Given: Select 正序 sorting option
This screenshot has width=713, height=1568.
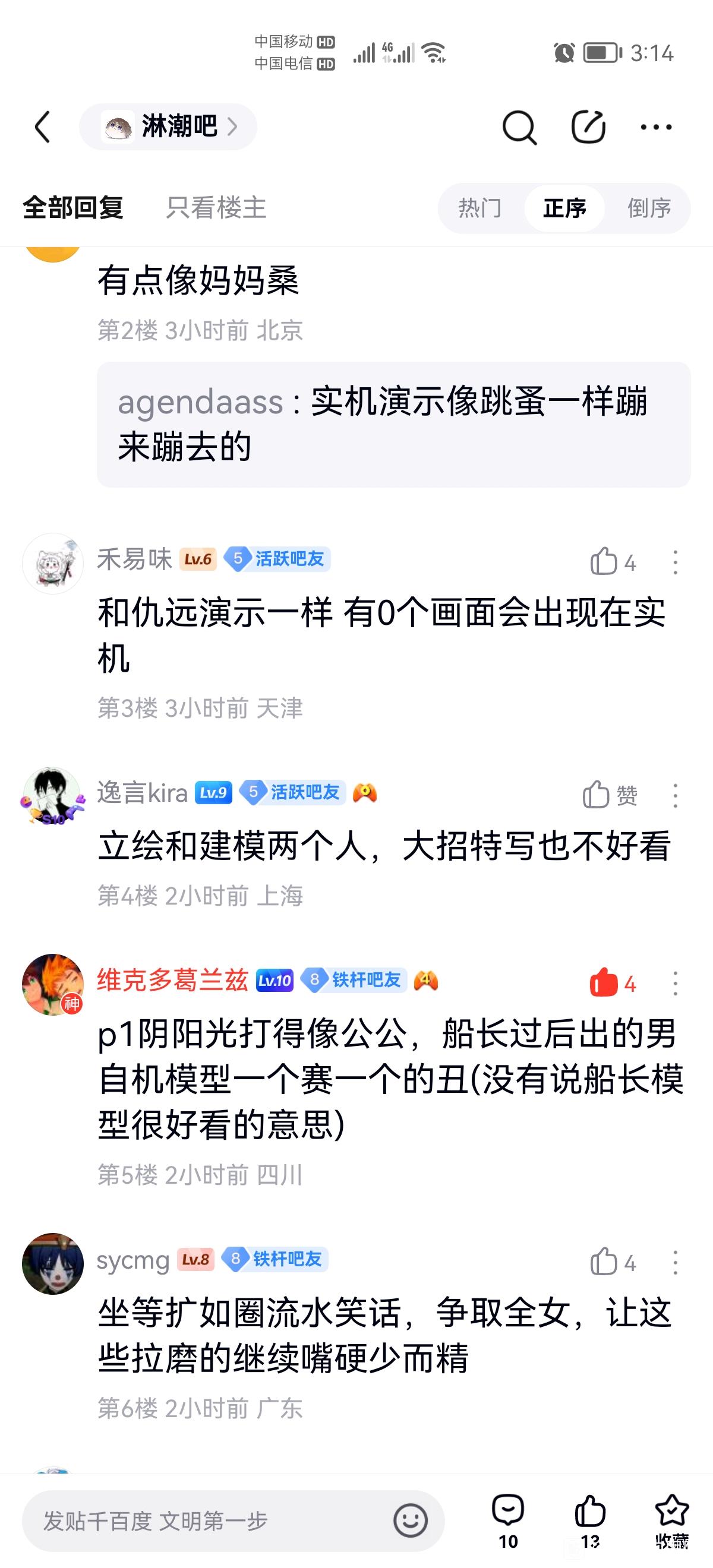Looking at the screenshot, I should tap(564, 208).
